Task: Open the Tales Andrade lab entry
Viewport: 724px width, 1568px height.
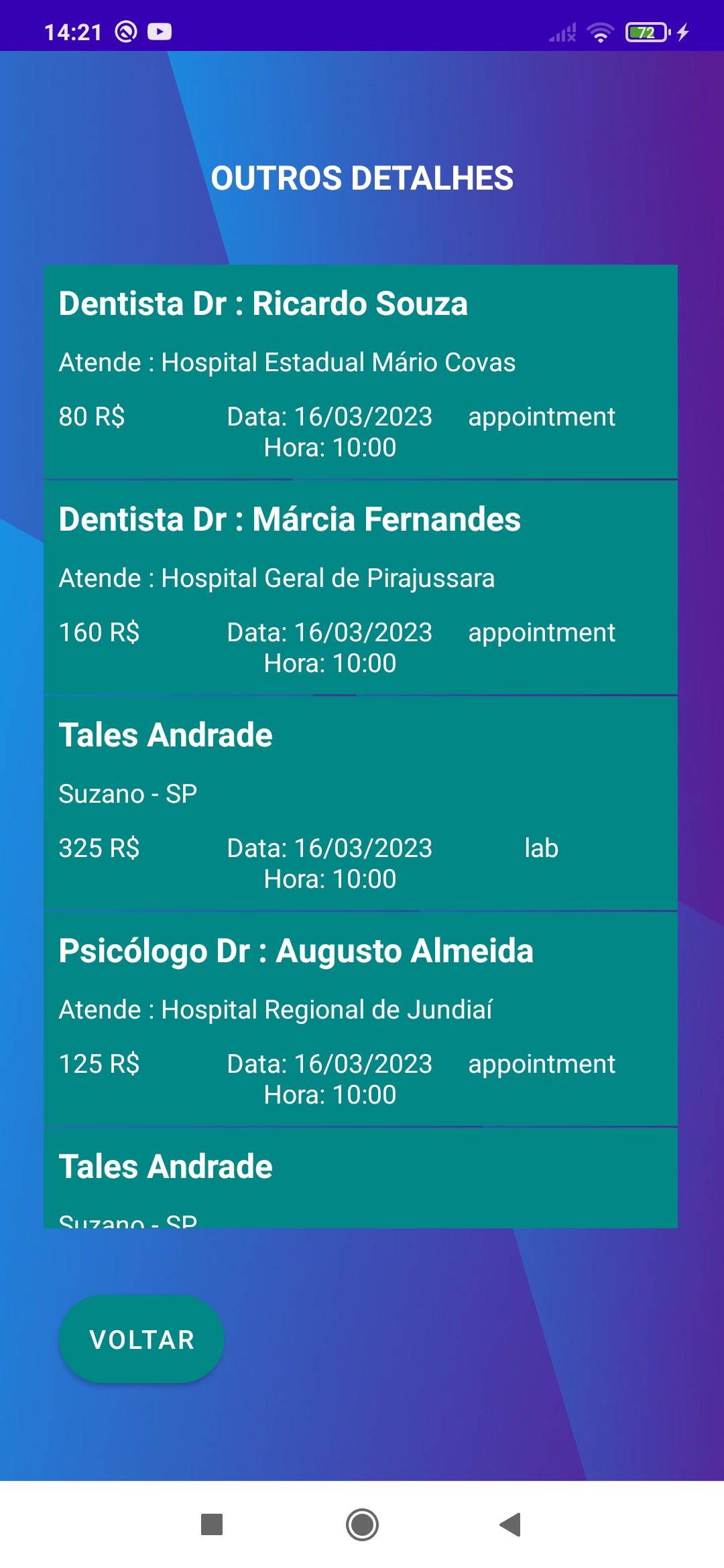Action: point(362,804)
